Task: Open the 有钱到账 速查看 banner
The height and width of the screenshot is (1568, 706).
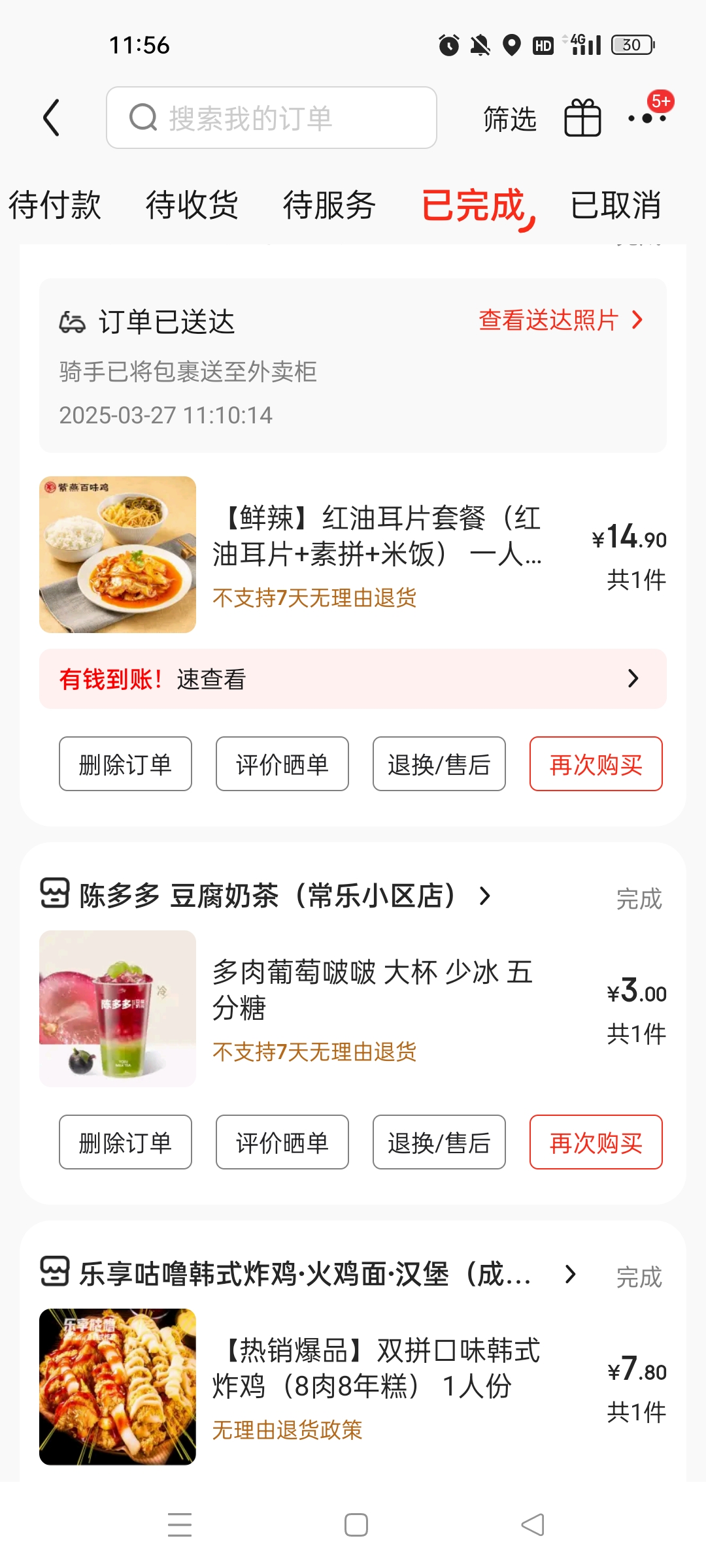Action: (352, 679)
